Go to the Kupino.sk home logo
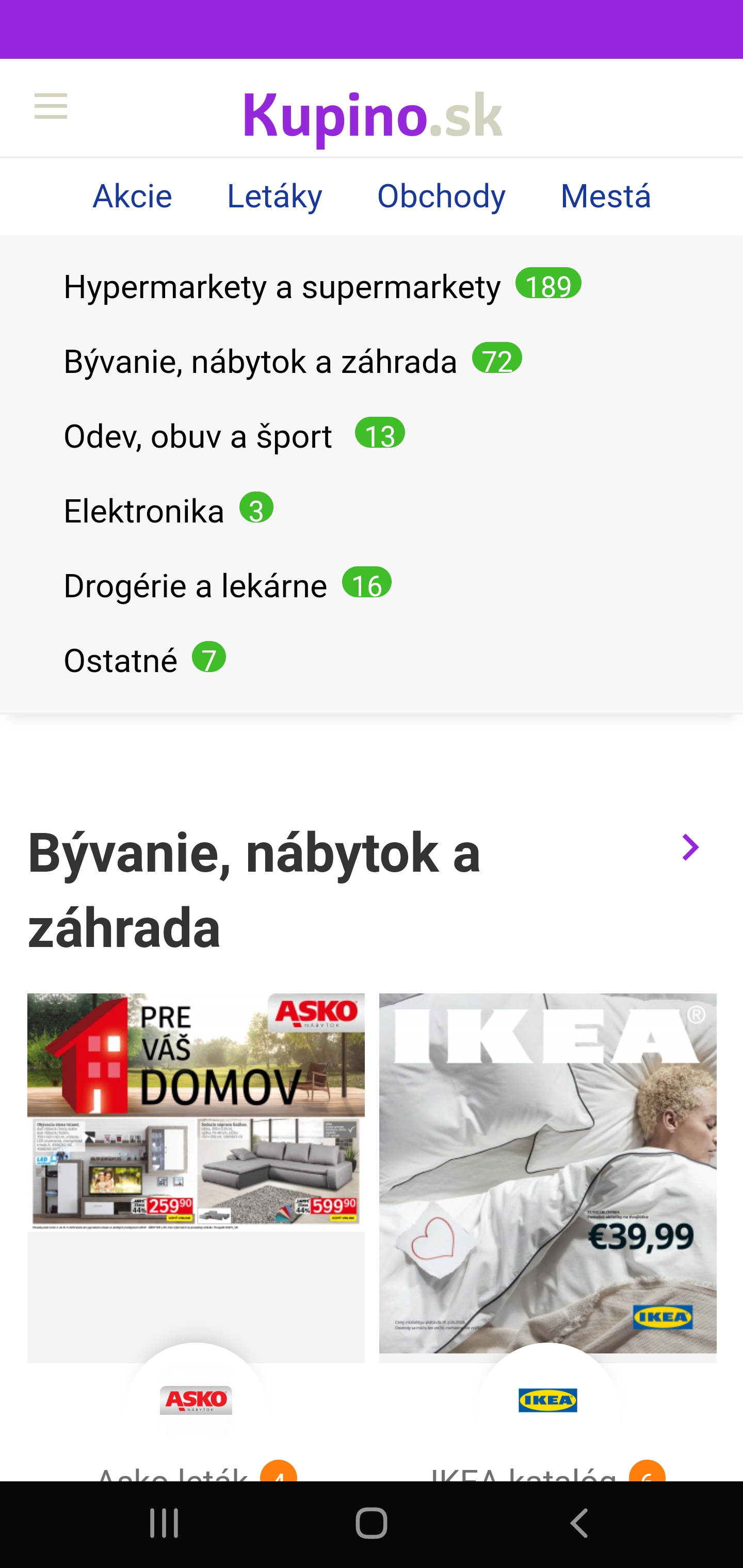This screenshot has width=743, height=1568. pos(372,115)
